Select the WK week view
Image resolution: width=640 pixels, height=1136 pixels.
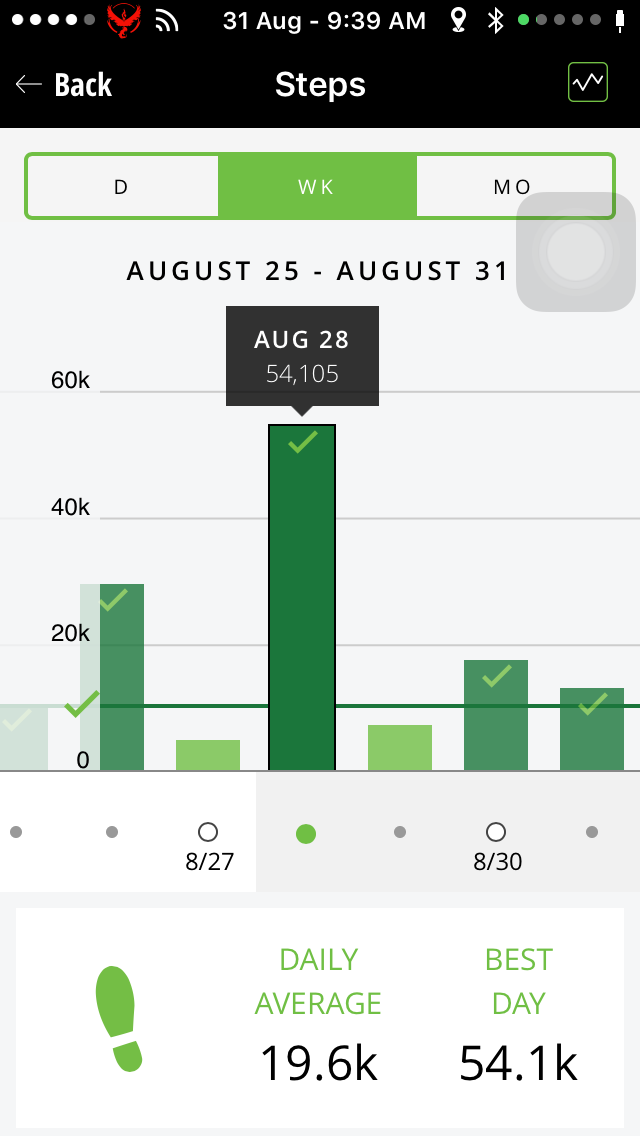[316, 186]
